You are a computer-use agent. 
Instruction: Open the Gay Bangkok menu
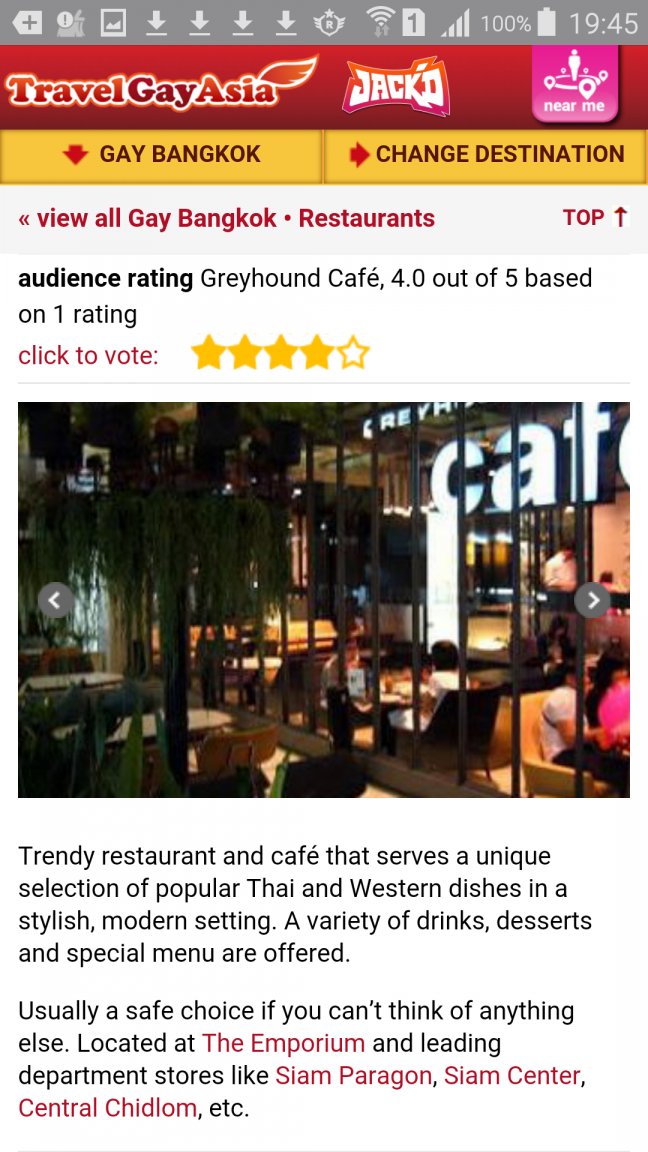(x=162, y=155)
